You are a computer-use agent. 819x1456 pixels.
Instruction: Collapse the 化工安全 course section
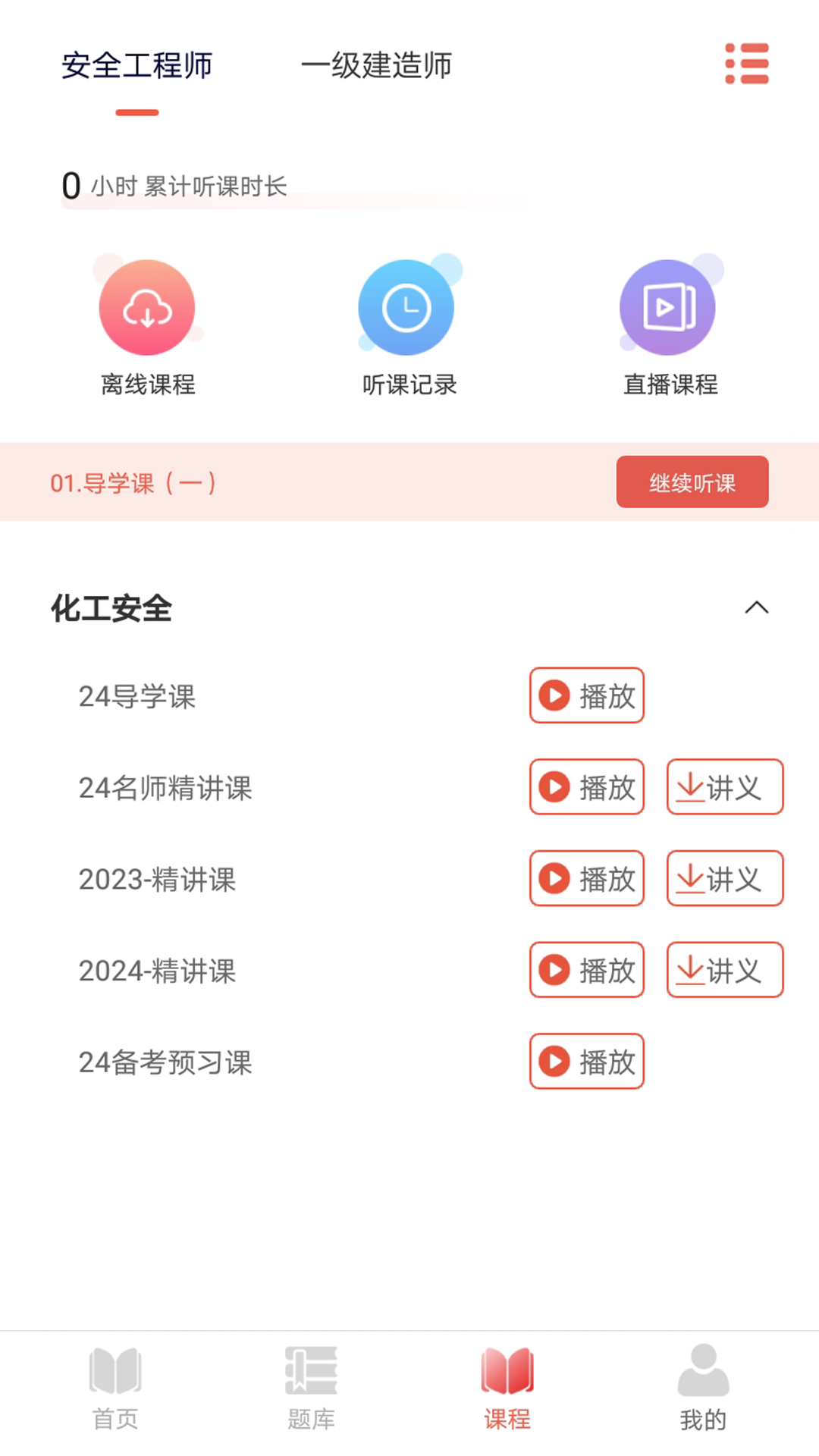click(x=756, y=607)
